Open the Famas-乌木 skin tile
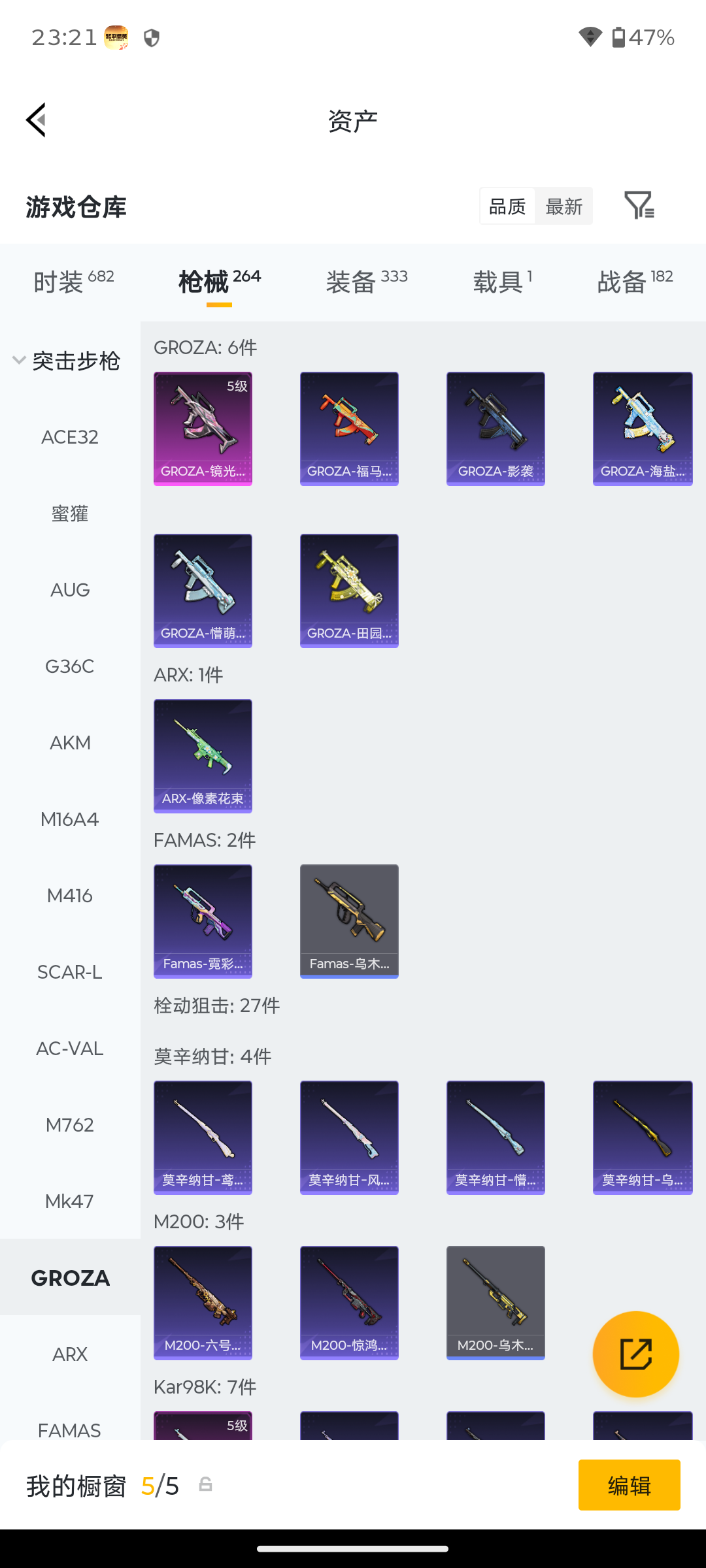Image resolution: width=706 pixels, height=1568 pixels. tap(349, 921)
